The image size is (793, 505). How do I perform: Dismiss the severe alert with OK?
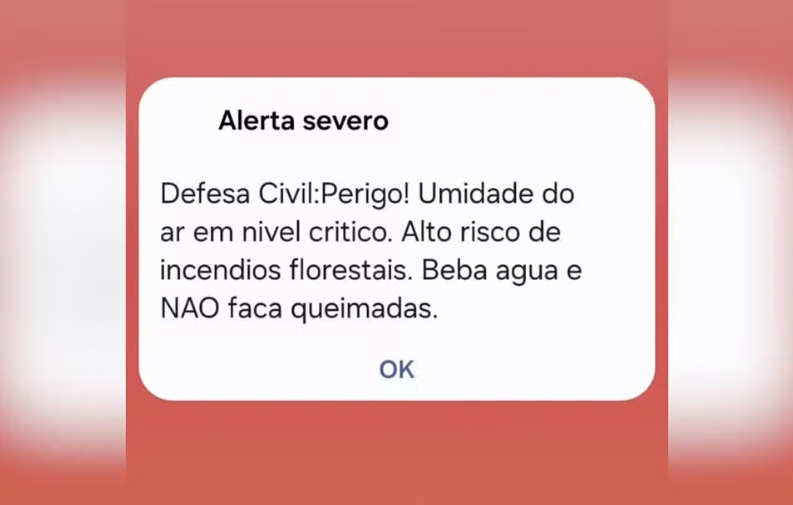click(396, 369)
